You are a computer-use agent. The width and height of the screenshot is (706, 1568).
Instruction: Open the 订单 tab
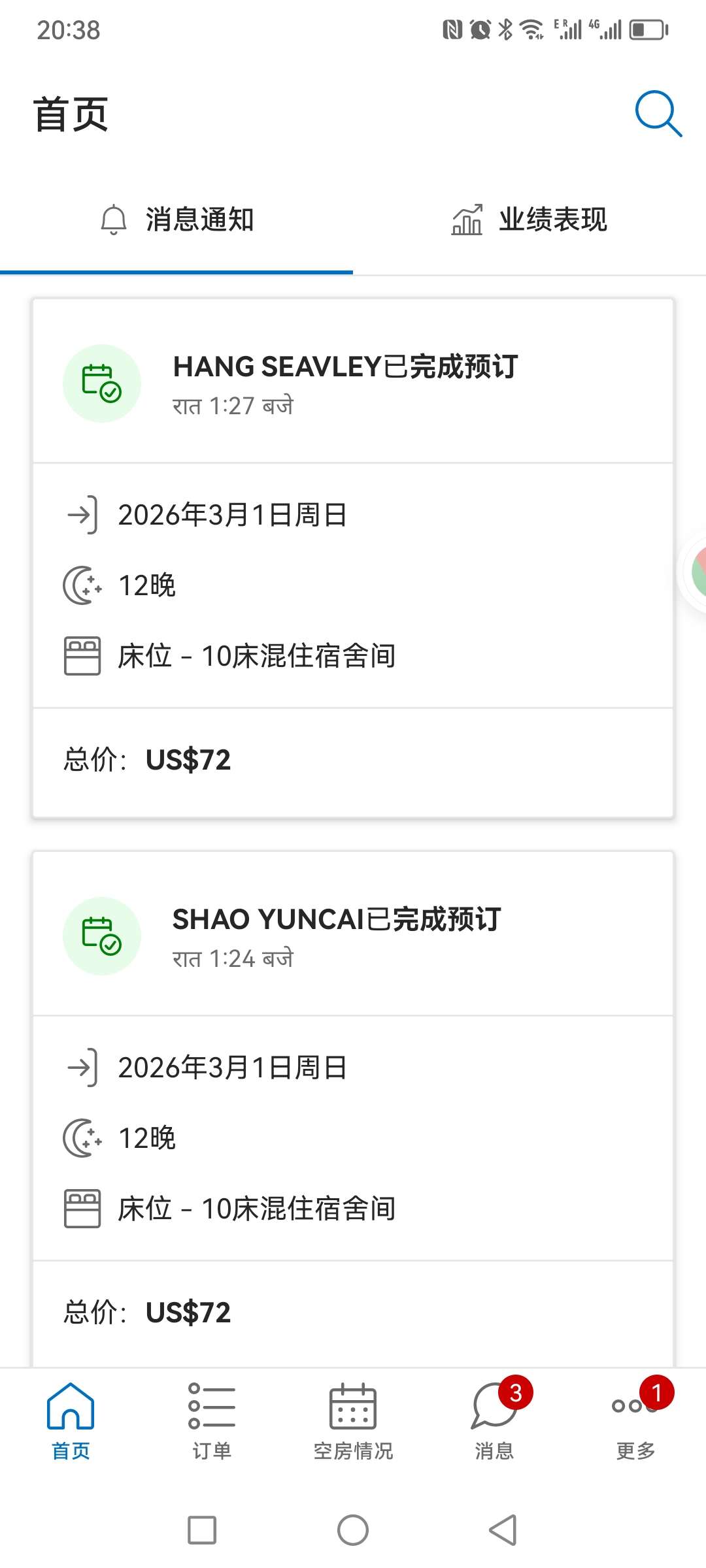tap(212, 1422)
